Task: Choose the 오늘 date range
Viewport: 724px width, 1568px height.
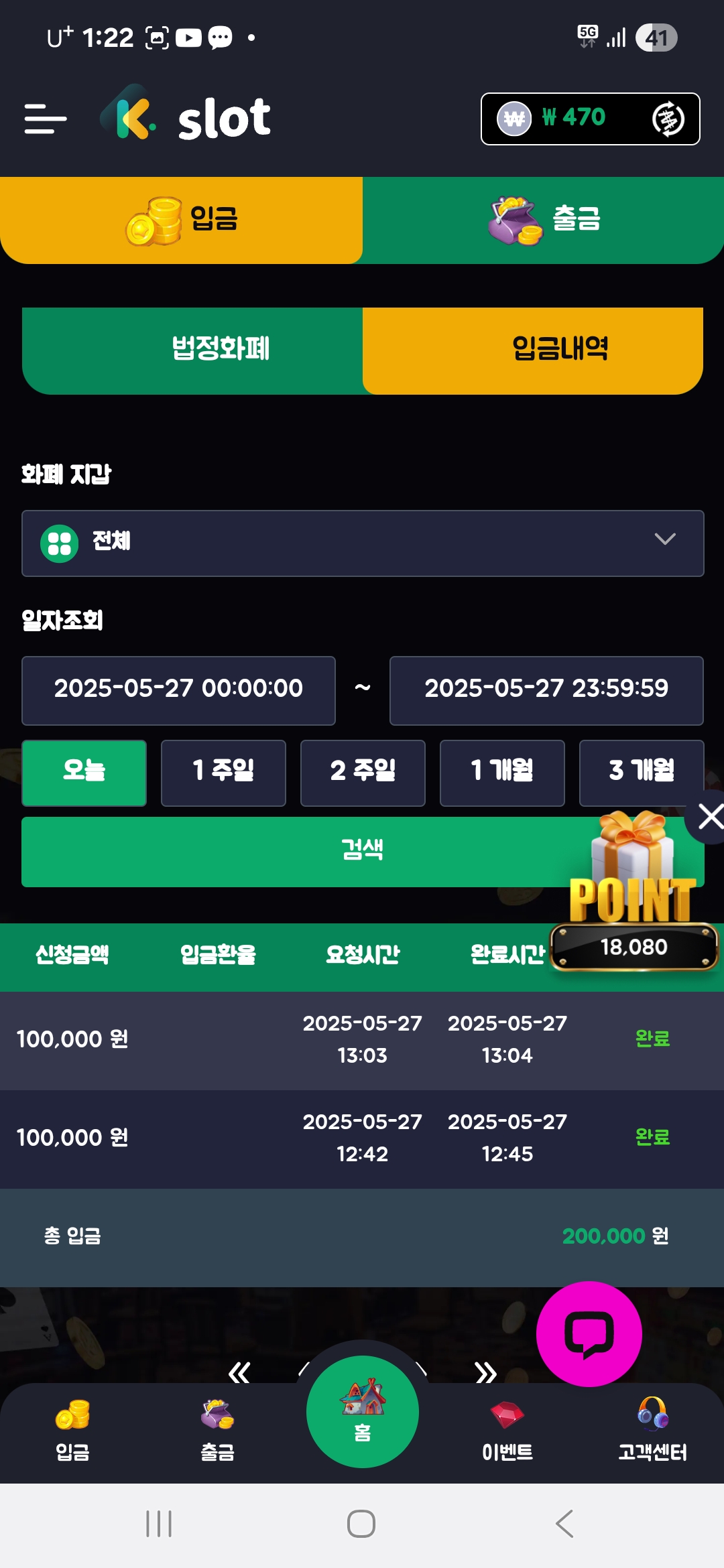Action: (x=84, y=773)
